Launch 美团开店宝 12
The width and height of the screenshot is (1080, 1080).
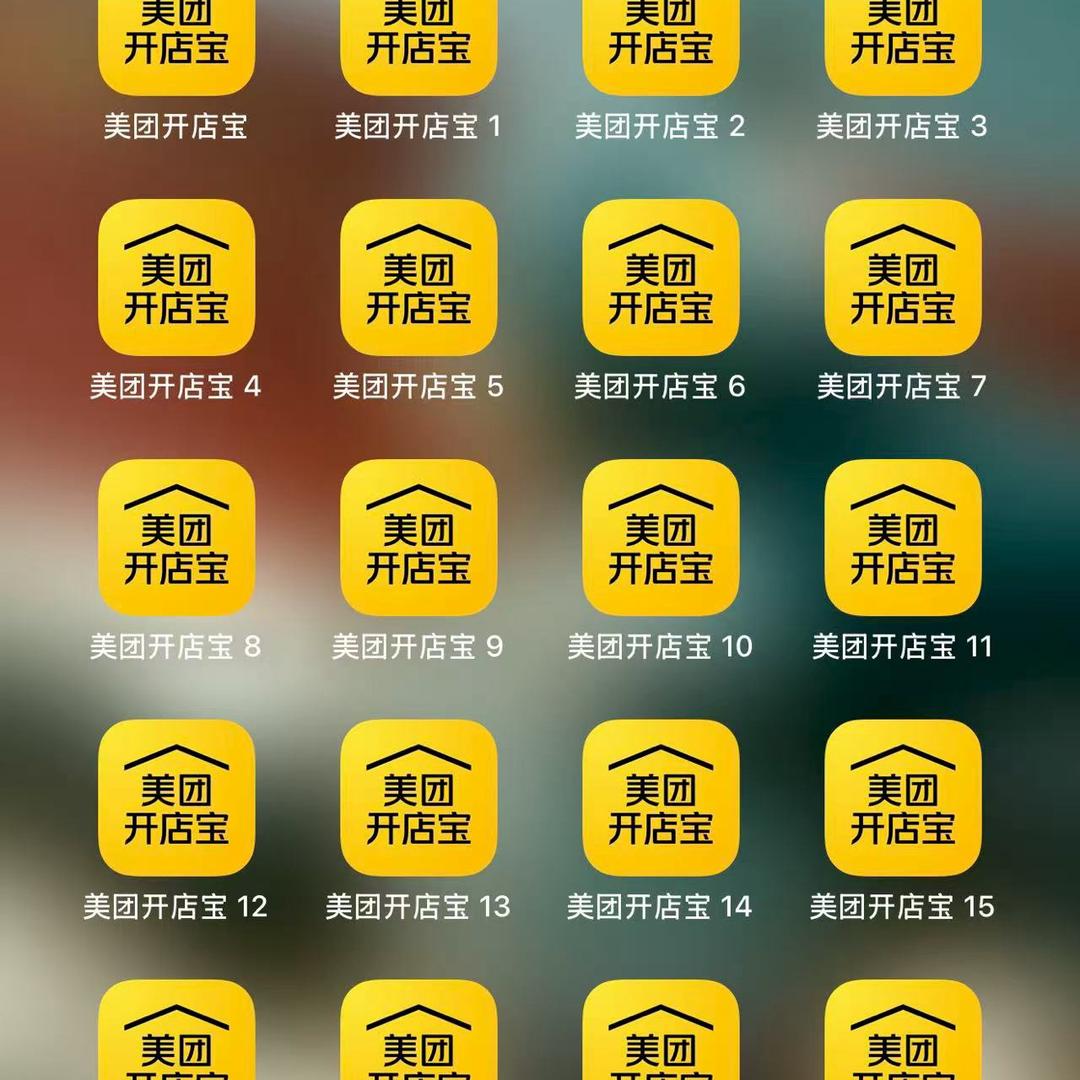[x=176, y=798]
